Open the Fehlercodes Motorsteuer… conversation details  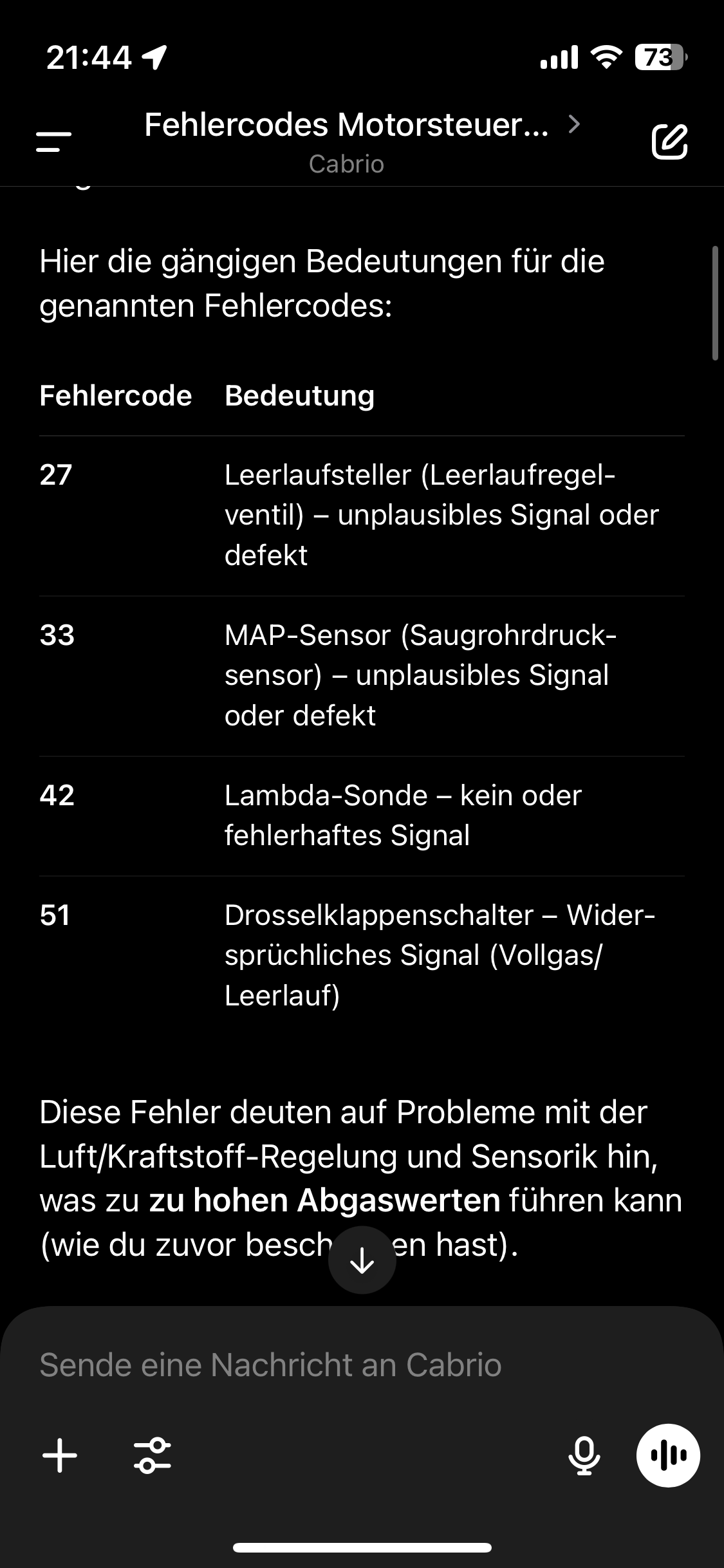362,125
